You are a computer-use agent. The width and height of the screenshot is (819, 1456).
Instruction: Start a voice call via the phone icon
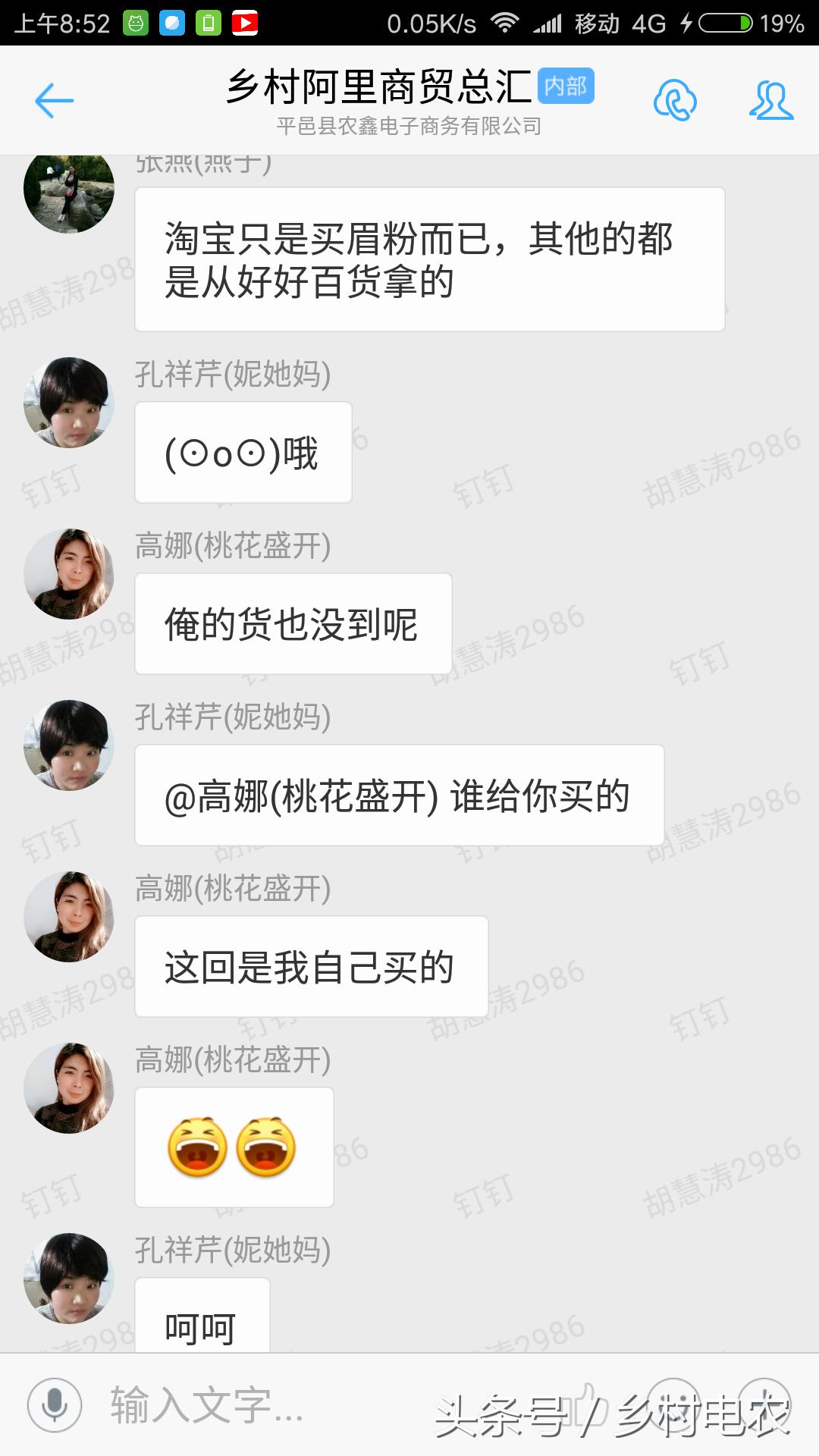(675, 99)
